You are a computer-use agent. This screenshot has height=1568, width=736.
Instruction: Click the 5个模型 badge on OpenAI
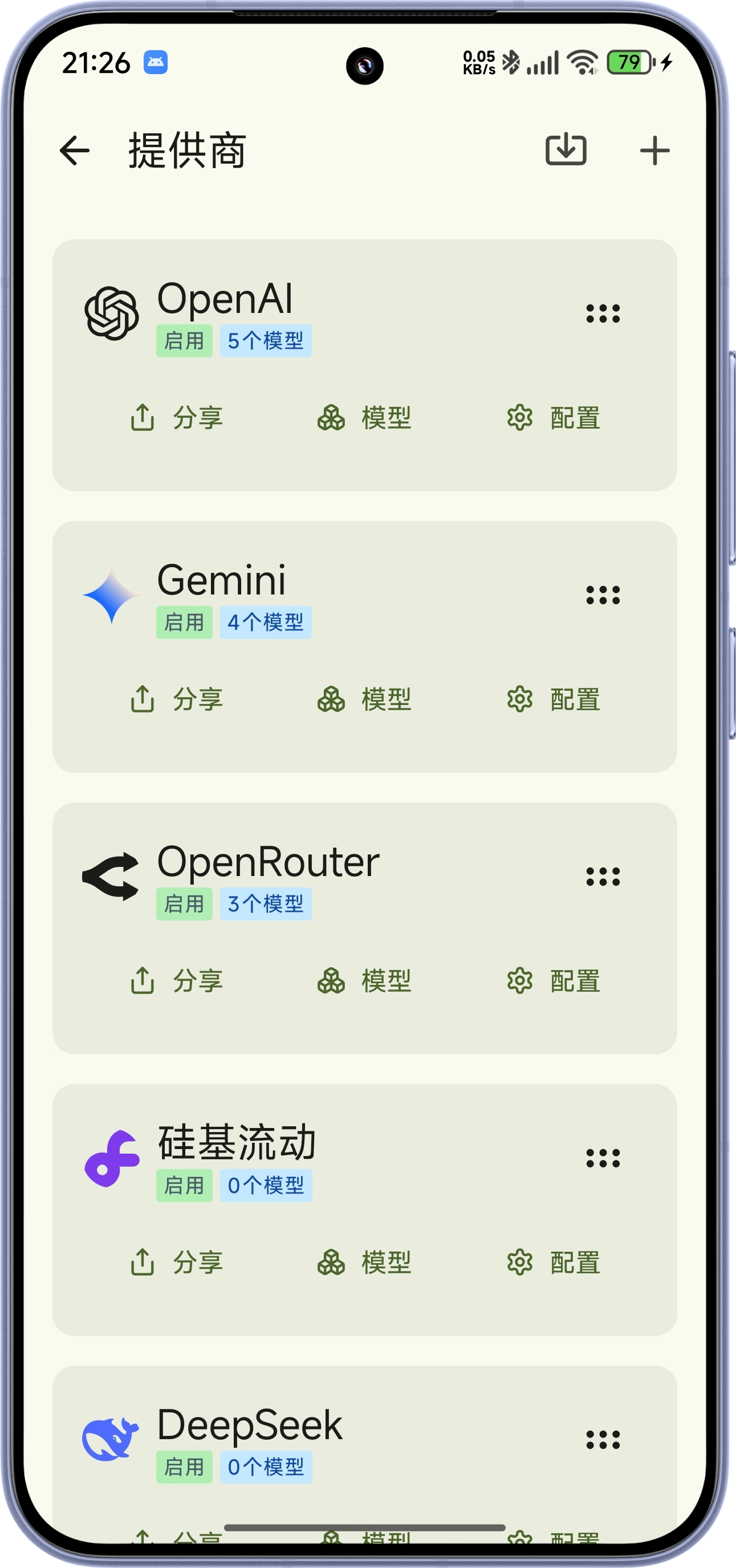[x=267, y=341]
